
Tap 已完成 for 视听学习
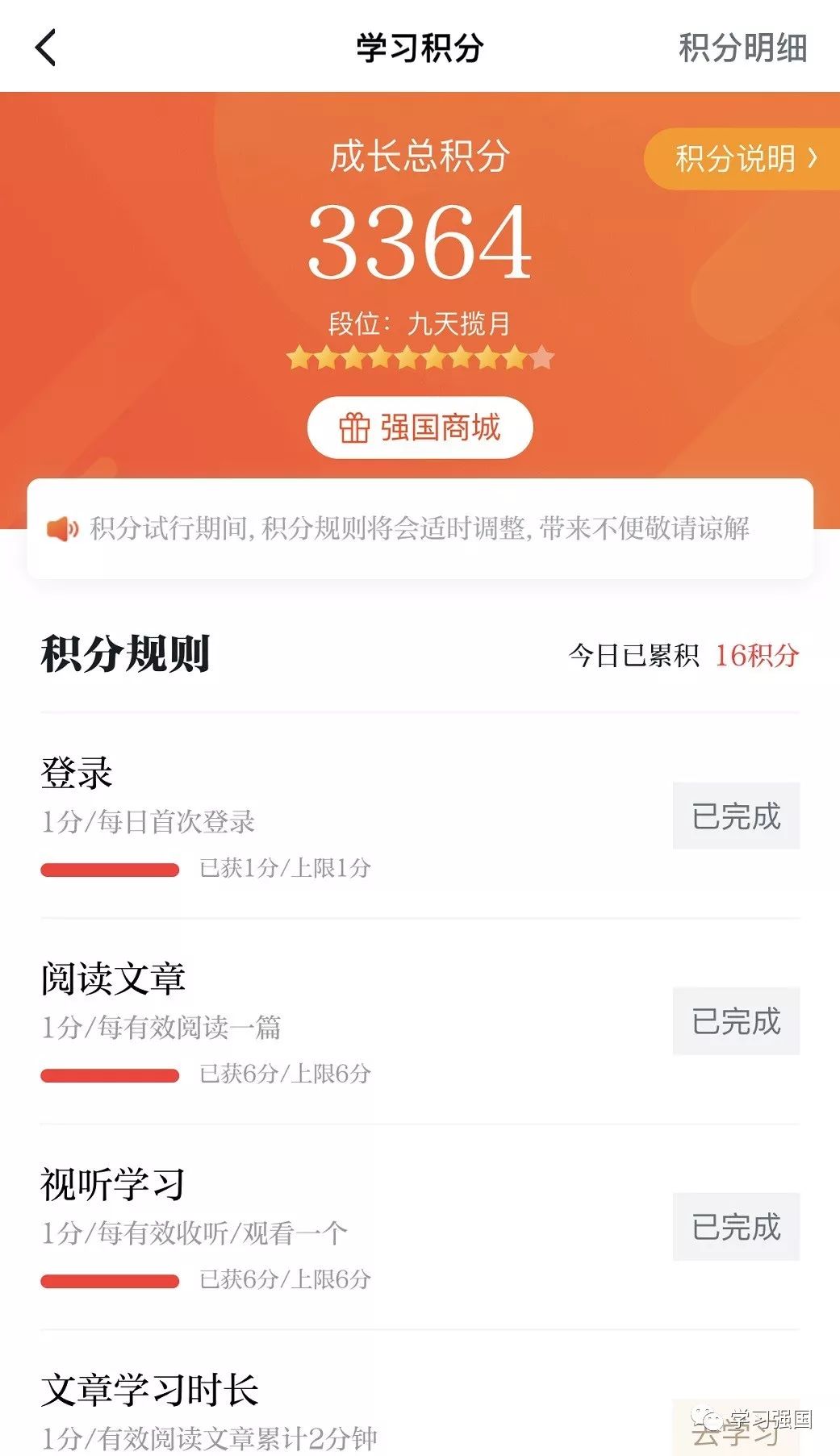[x=735, y=1227]
